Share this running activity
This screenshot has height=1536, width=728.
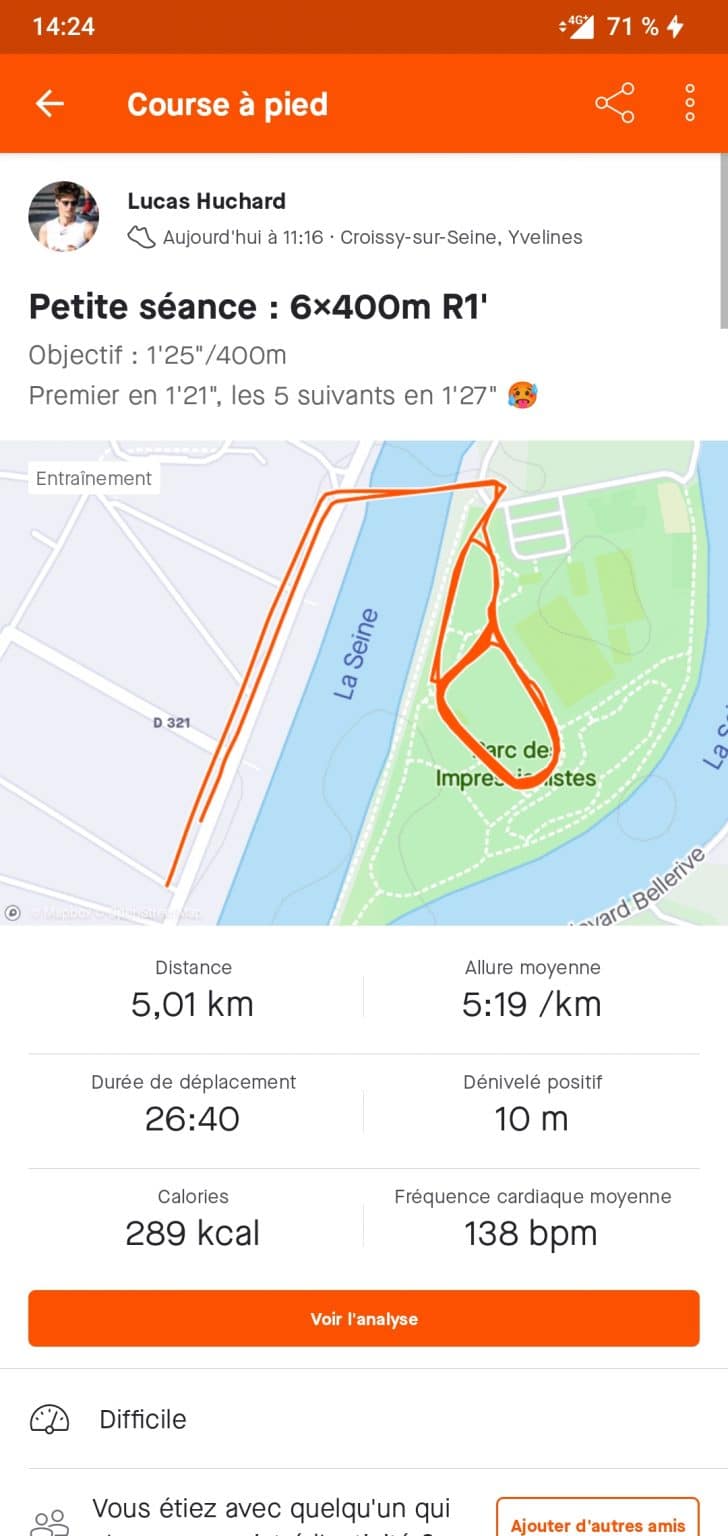click(614, 104)
